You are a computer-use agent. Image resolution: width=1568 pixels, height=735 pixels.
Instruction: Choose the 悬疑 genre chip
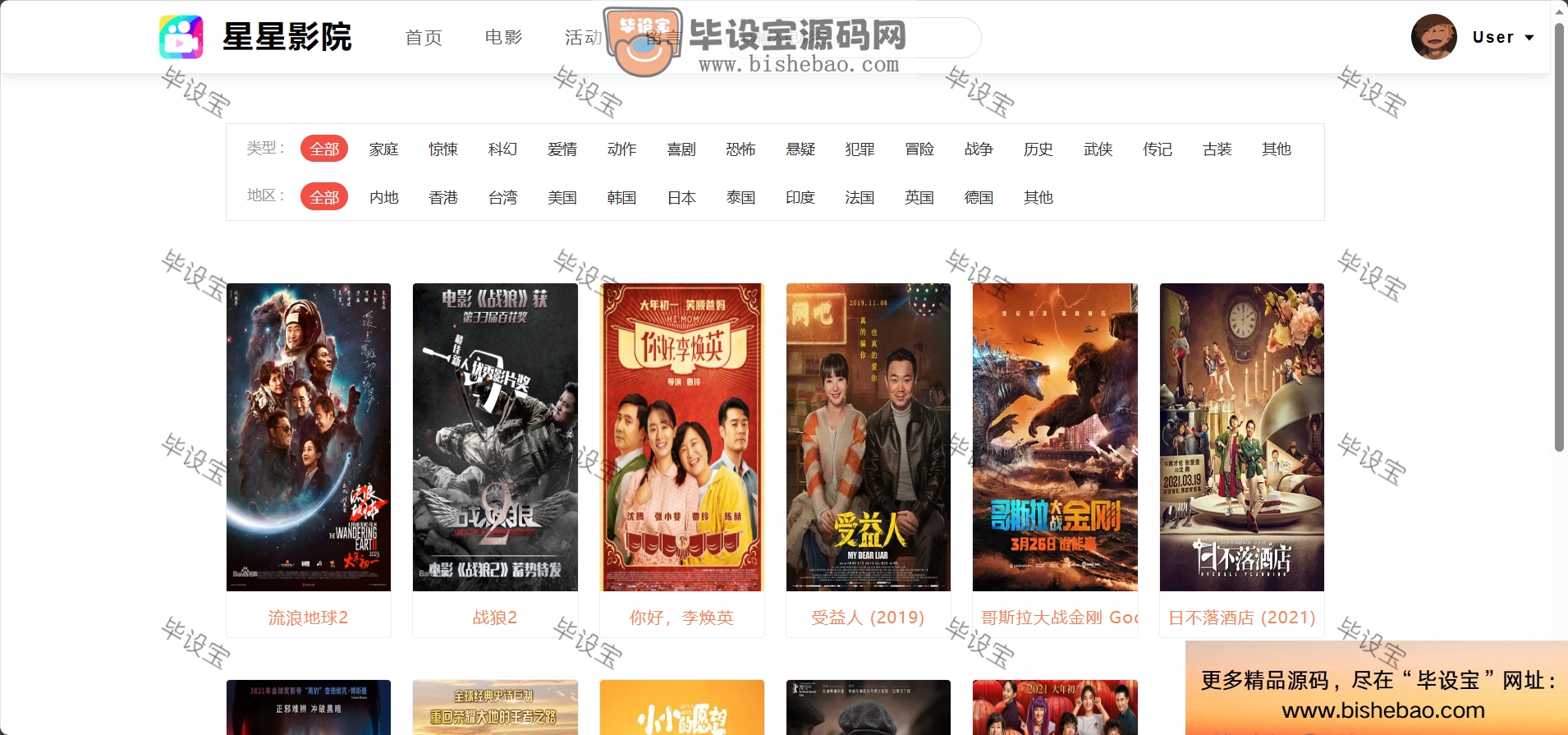(800, 149)
